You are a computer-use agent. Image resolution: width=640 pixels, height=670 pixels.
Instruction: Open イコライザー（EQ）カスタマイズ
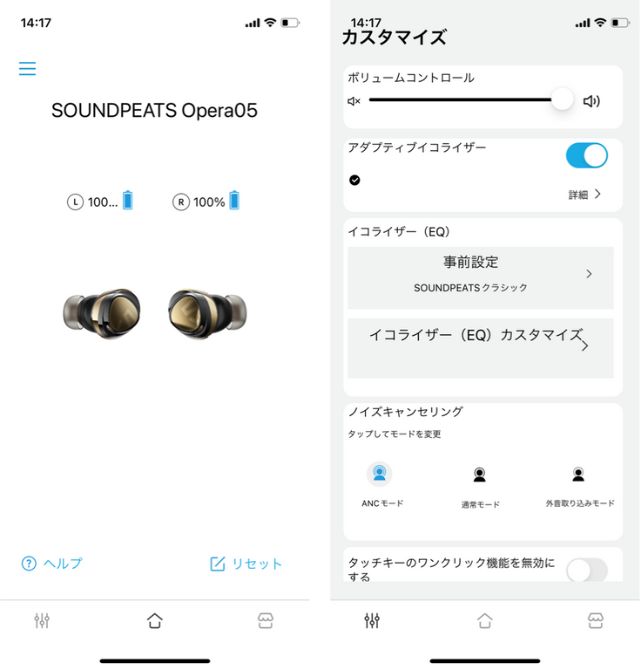pyautogui.click(x=480, y=346)
